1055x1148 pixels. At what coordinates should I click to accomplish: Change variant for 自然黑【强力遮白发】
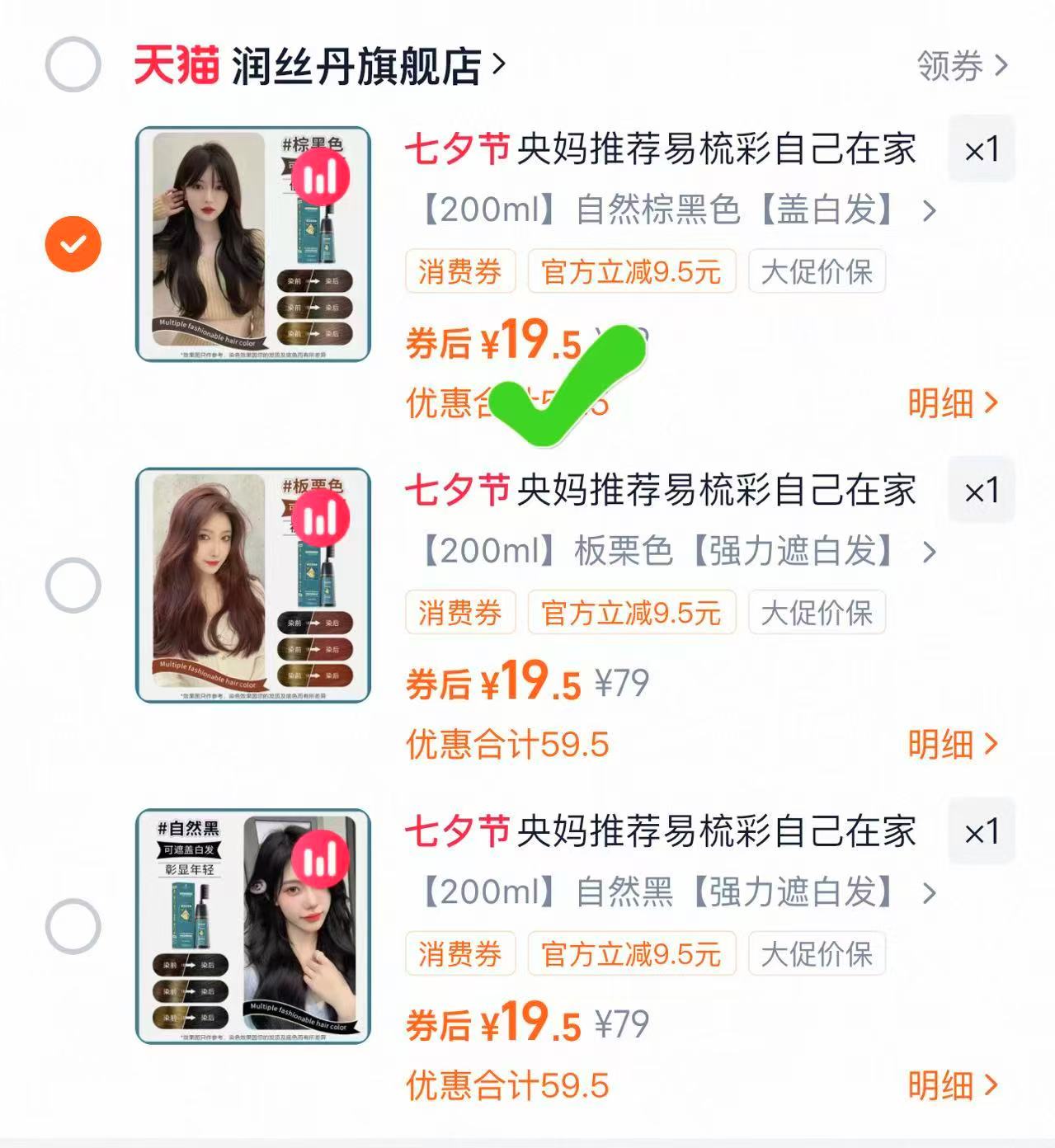[x=676, y=892]
